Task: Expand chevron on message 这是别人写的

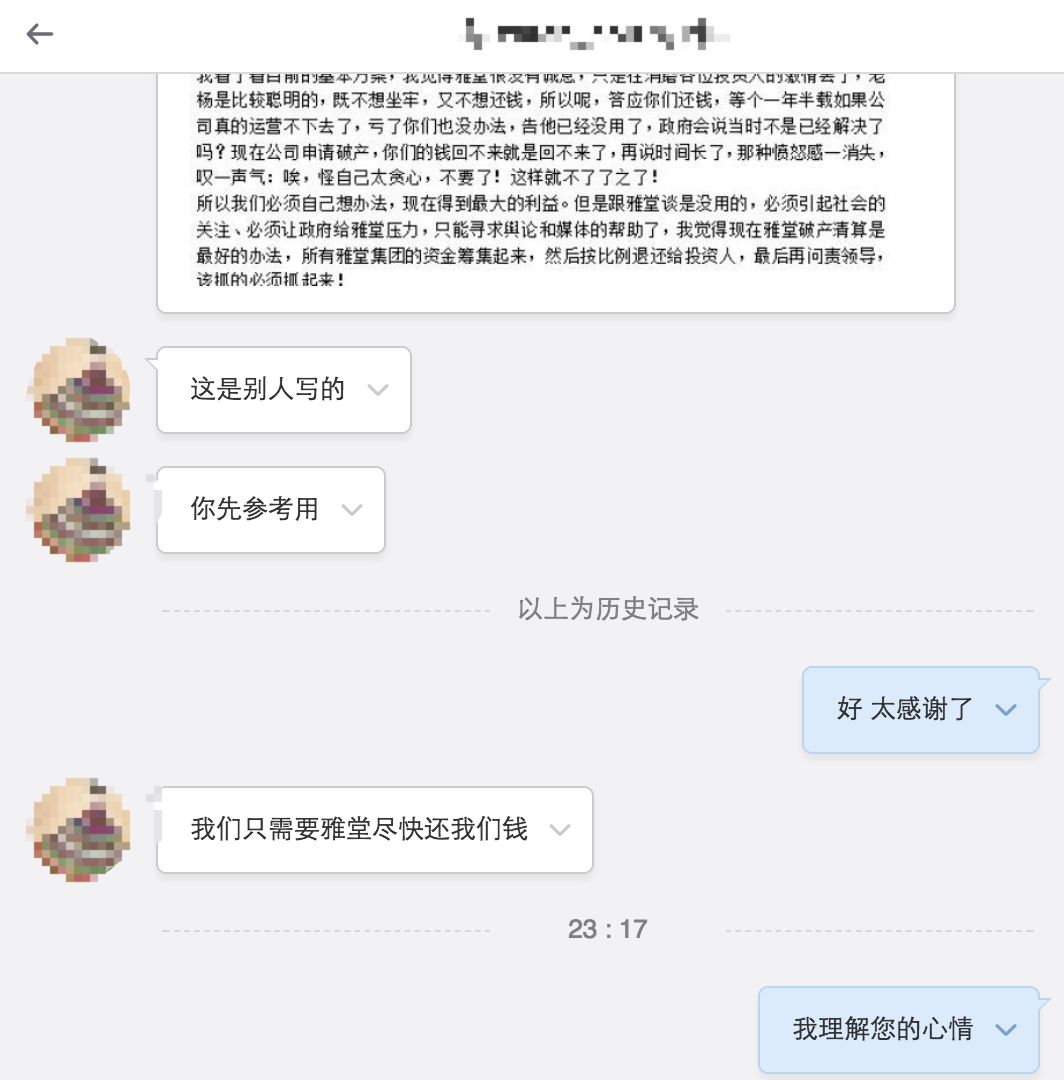Action: [x=377, y=390]
